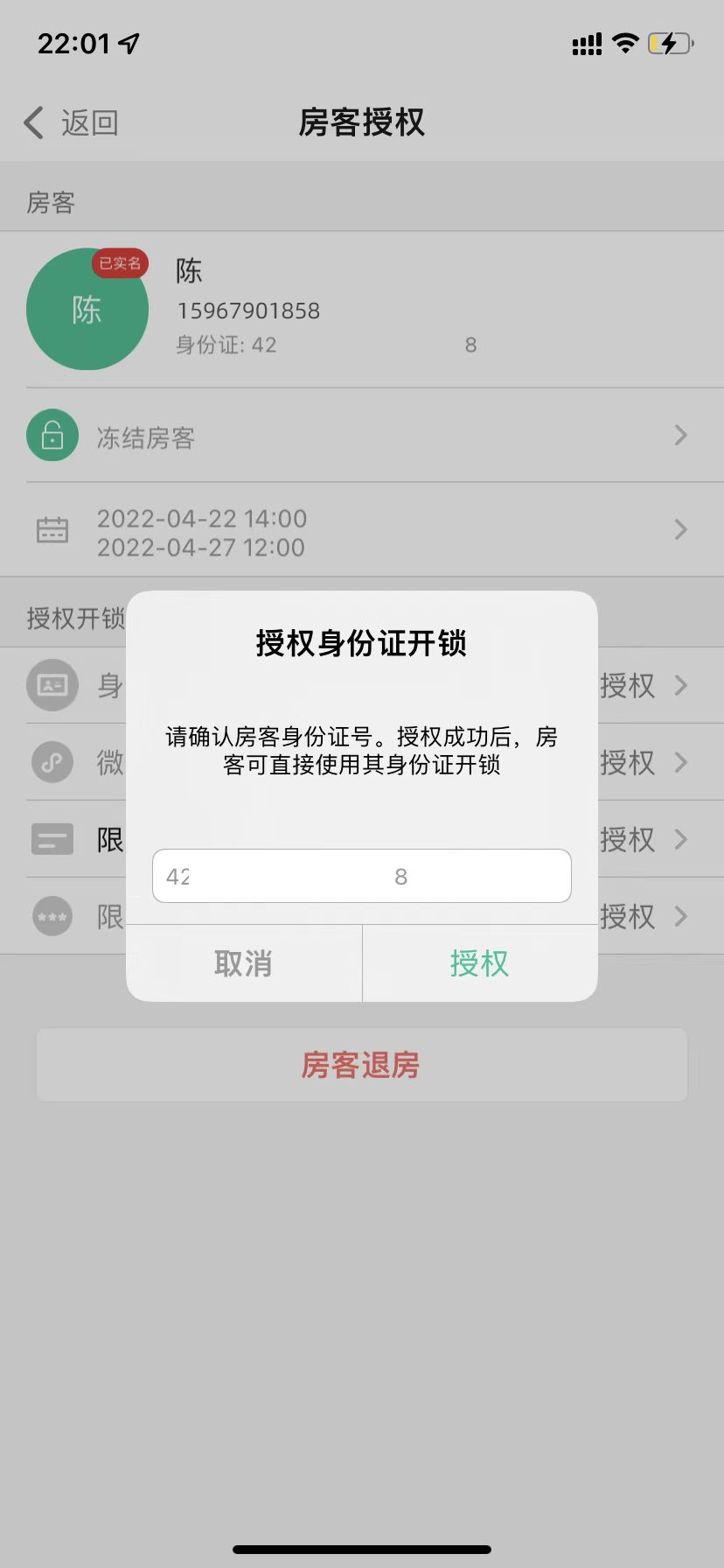This screenshot has width=724, height=1568.
Task: Click the 已实名 verified badge on the avatar
Action: pyautogui.click(x=121, y=262)
